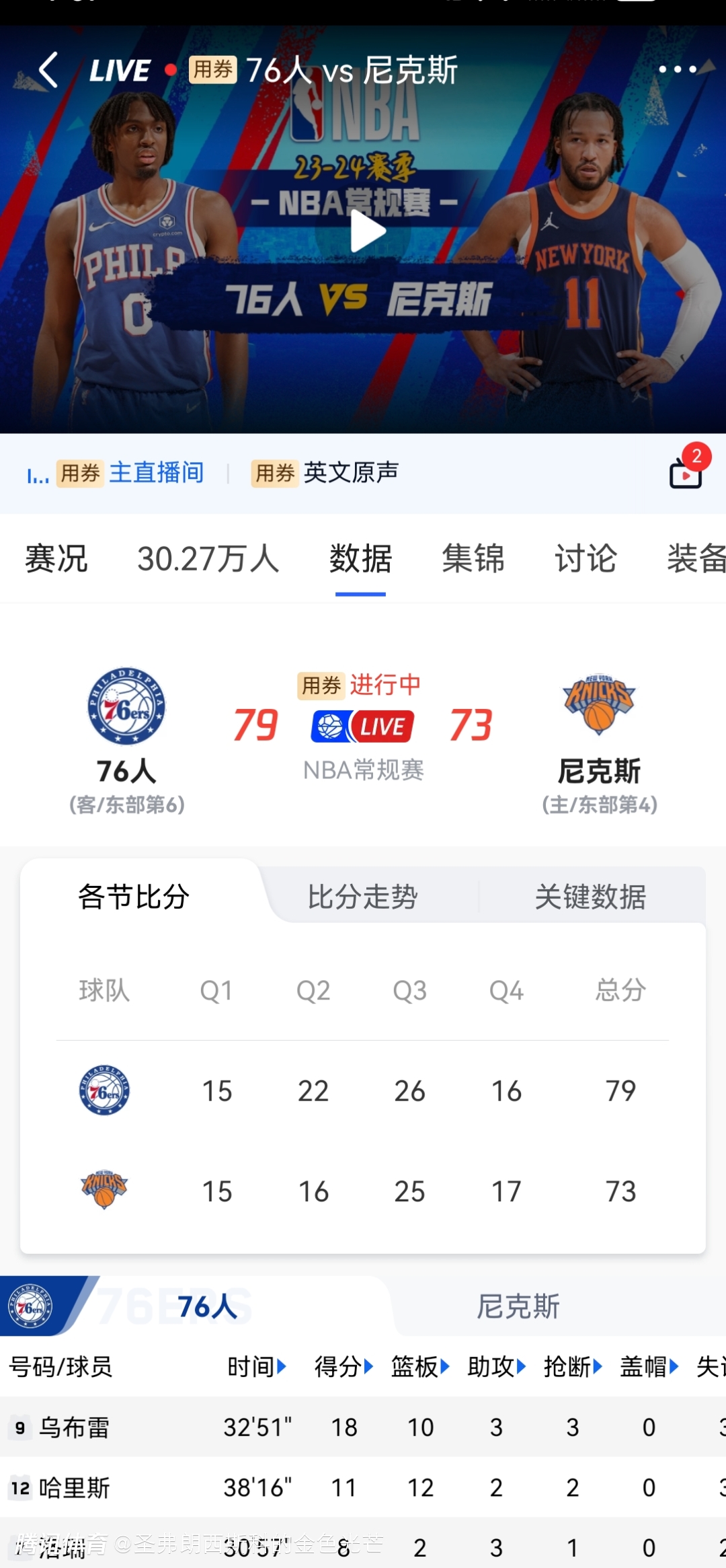The height and width of the screenshot is (1568, 726).
Task: Open player 乌布雷's row
Action: click(x=74, y=1427)
